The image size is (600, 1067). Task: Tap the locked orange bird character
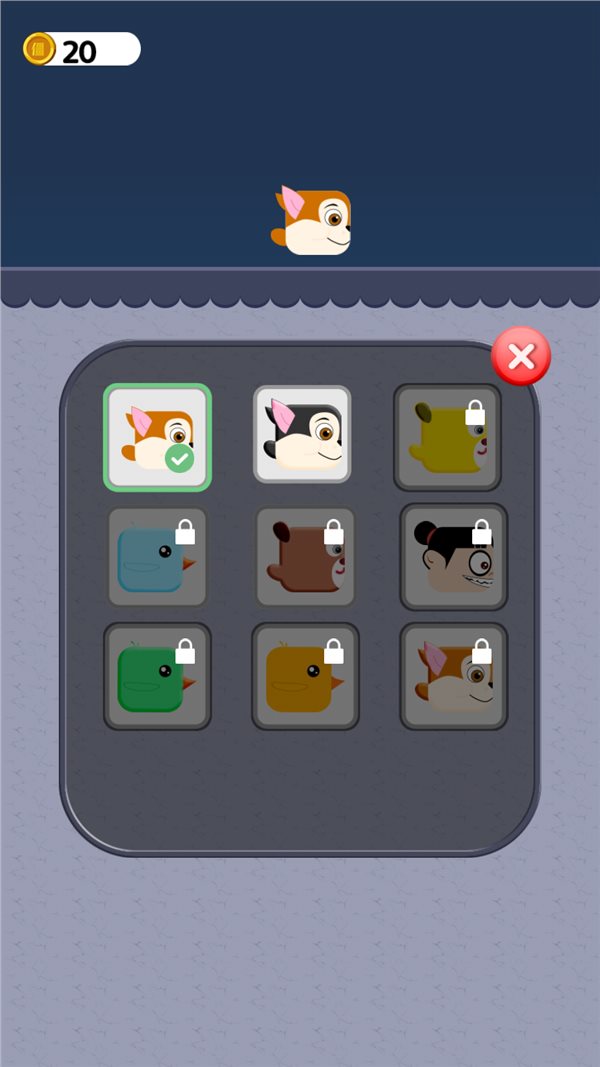click(305, 677)
